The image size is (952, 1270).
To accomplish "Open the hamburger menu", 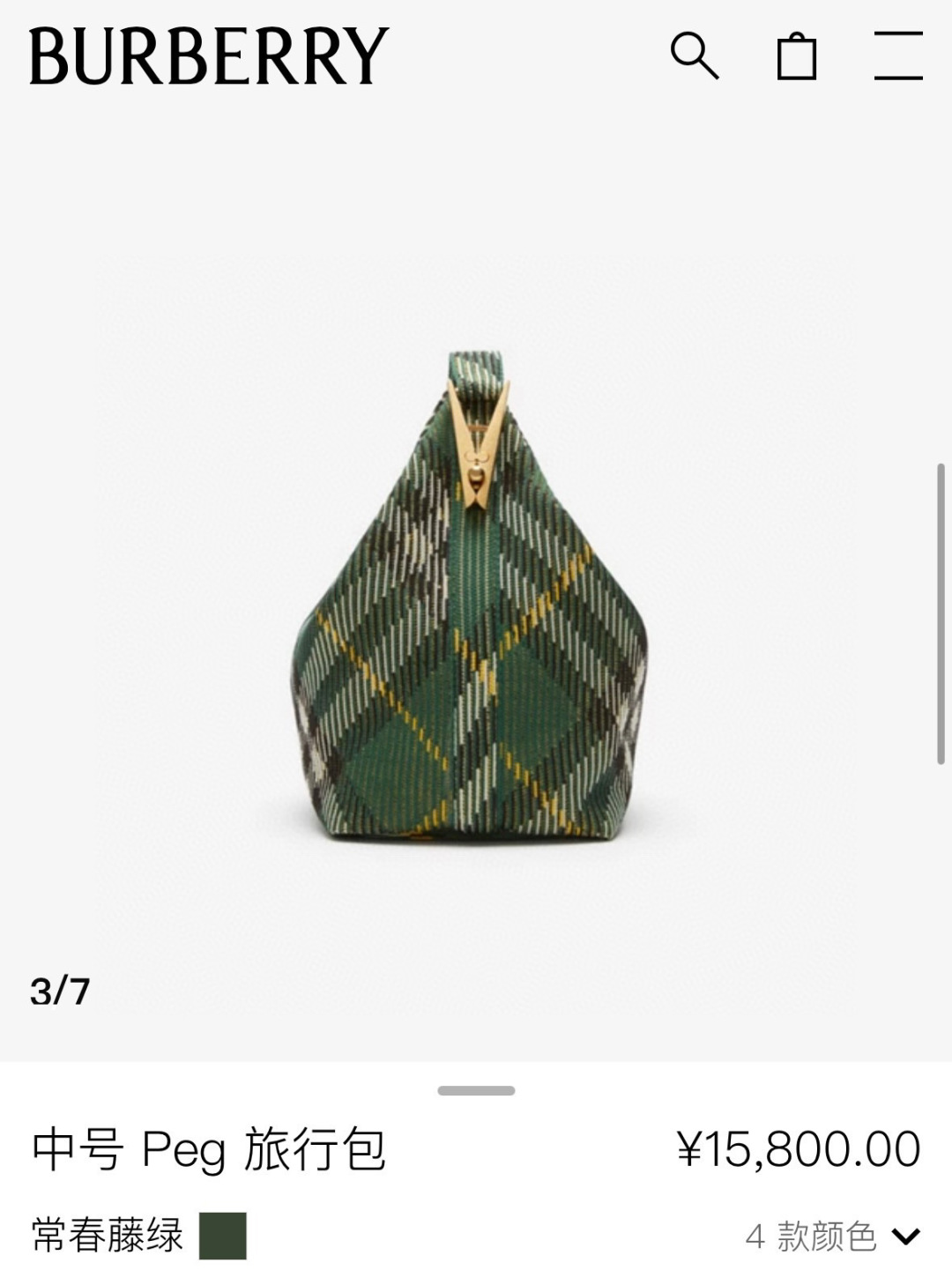I will (898, 56).
